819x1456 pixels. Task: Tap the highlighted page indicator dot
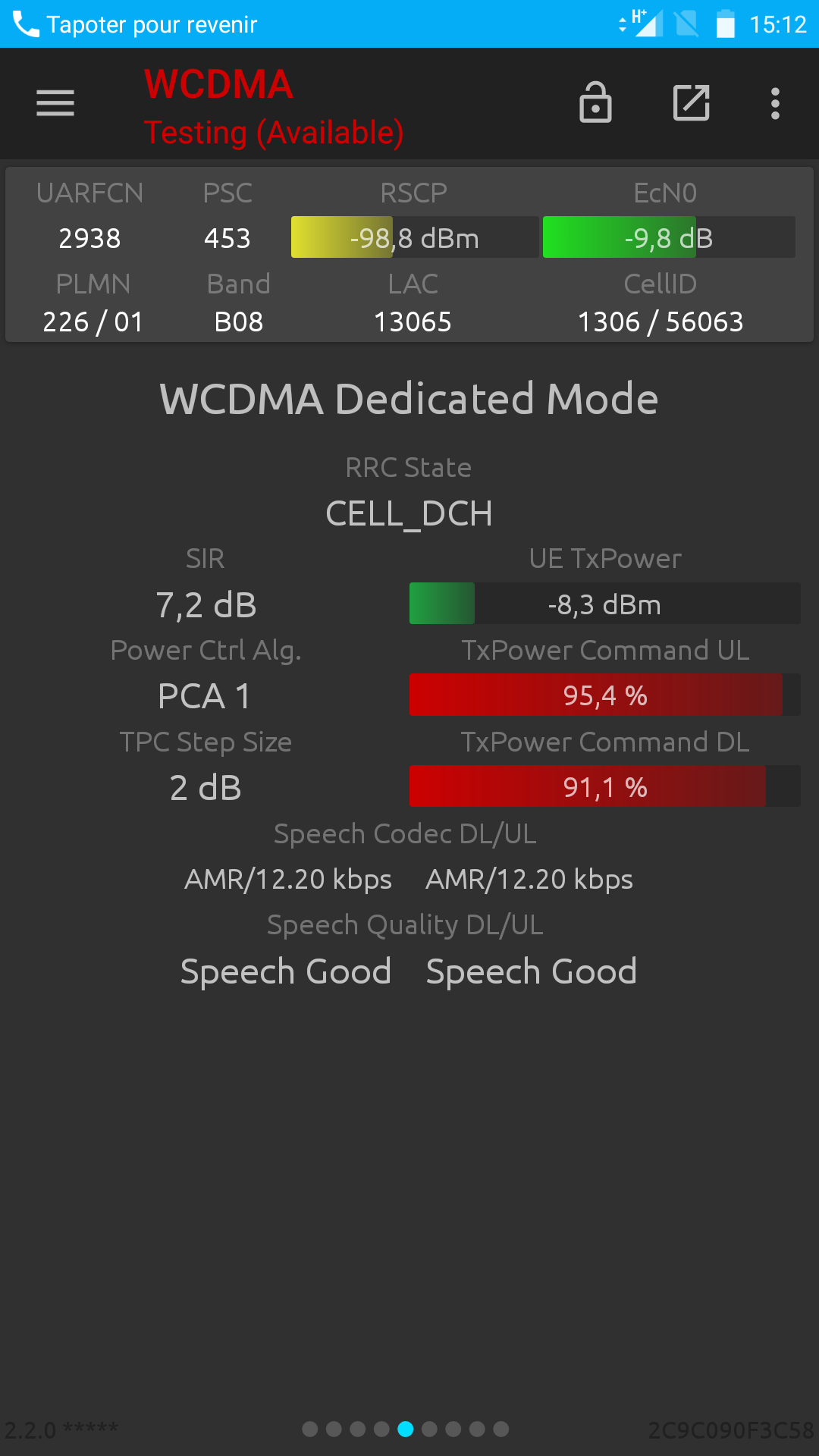406,1429
